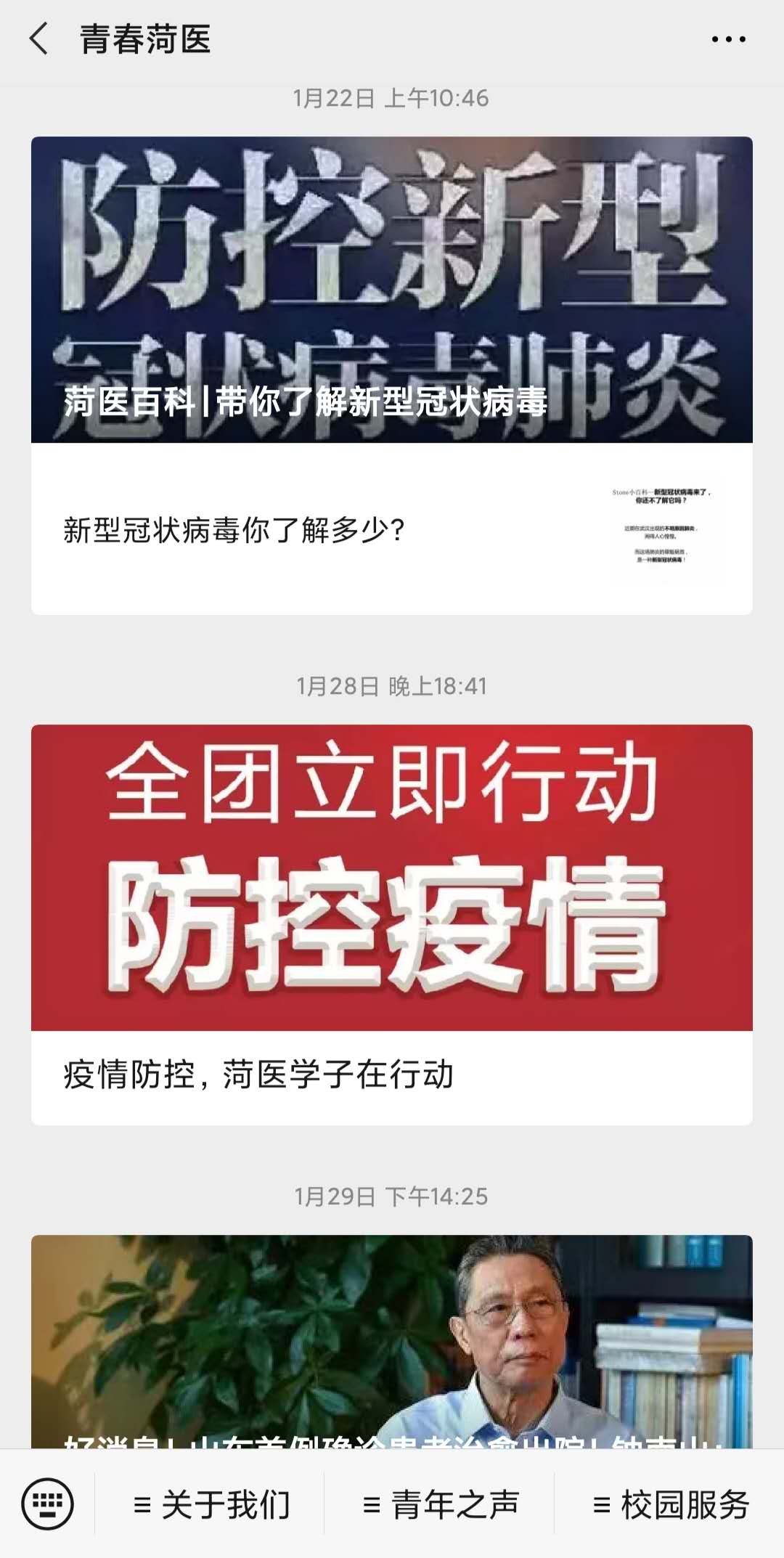This screenshot has width=784, height=1558.
Task: Expand the 青年之声 menu
Action: coord(441,1505)
